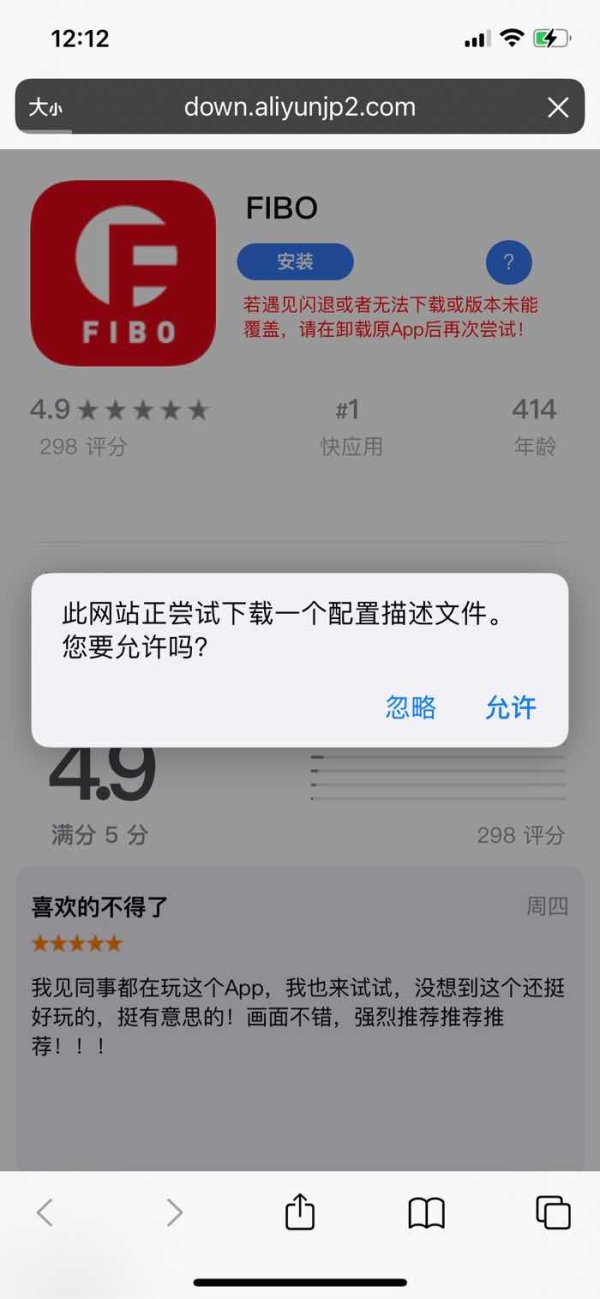Open the Safari share sheet
600x1299 pixels.
pyautogui.click(x=300, y=1212)
